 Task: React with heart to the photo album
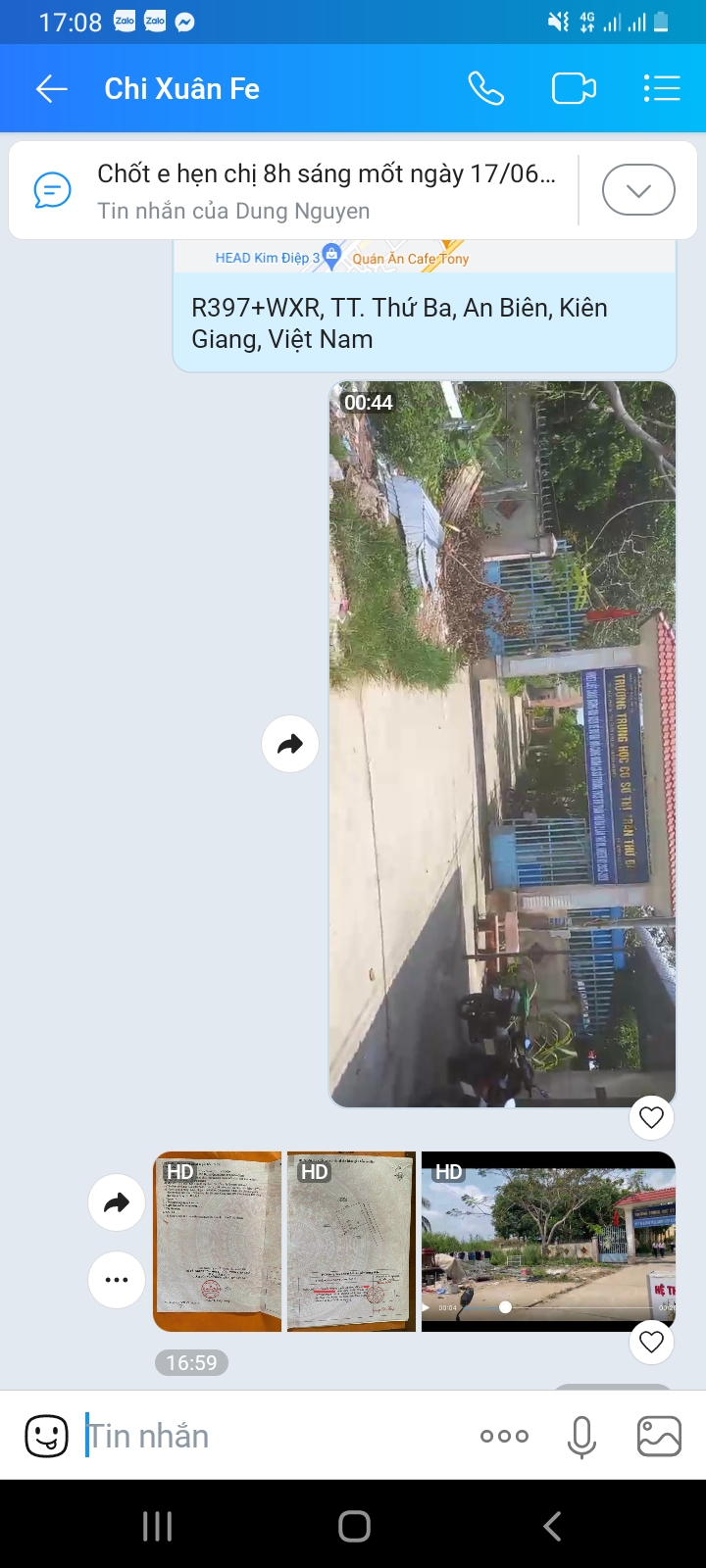pos(652,1342)
